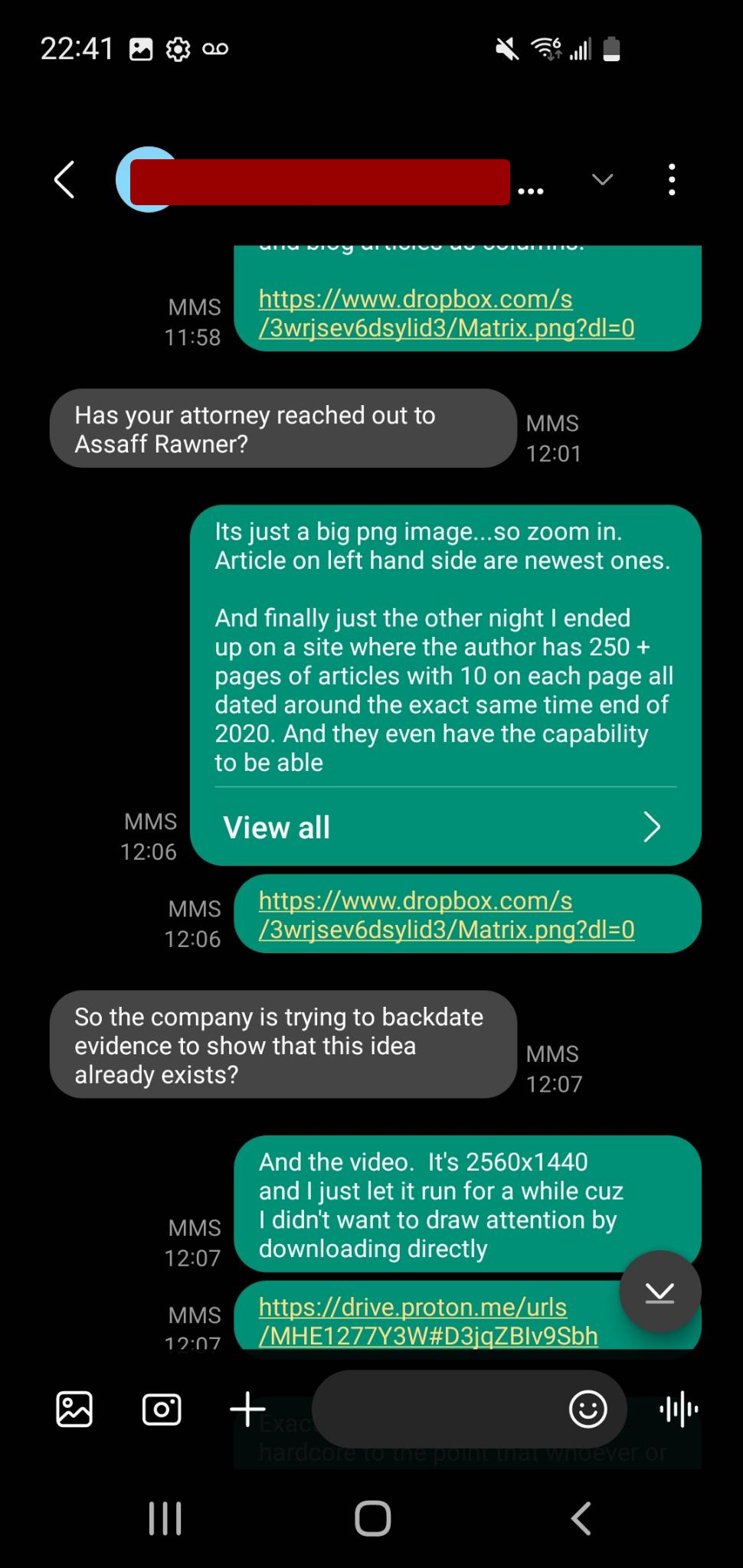743x1568 pixels.
Task: Open the camera to take a photo
Action: 162,1409
